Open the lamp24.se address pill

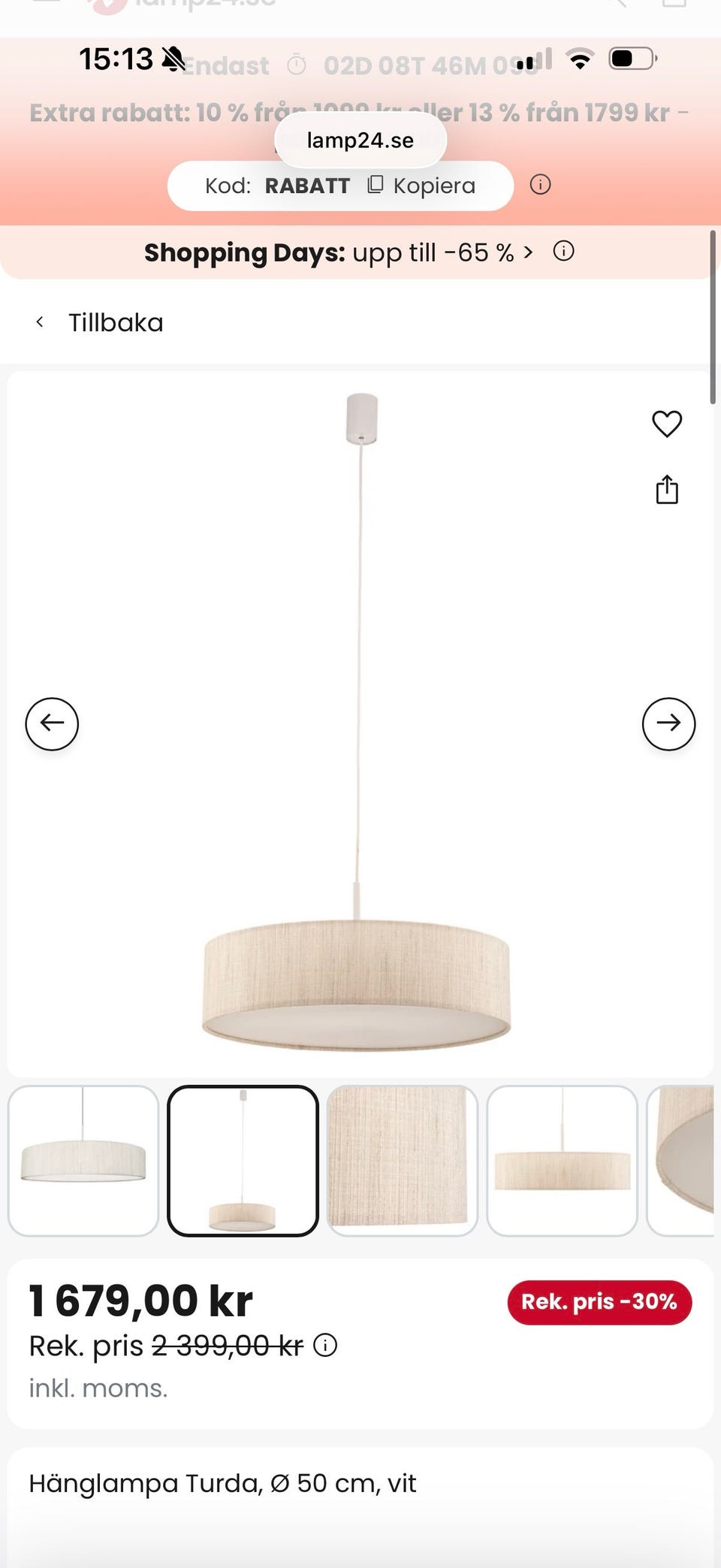[360, 140]
